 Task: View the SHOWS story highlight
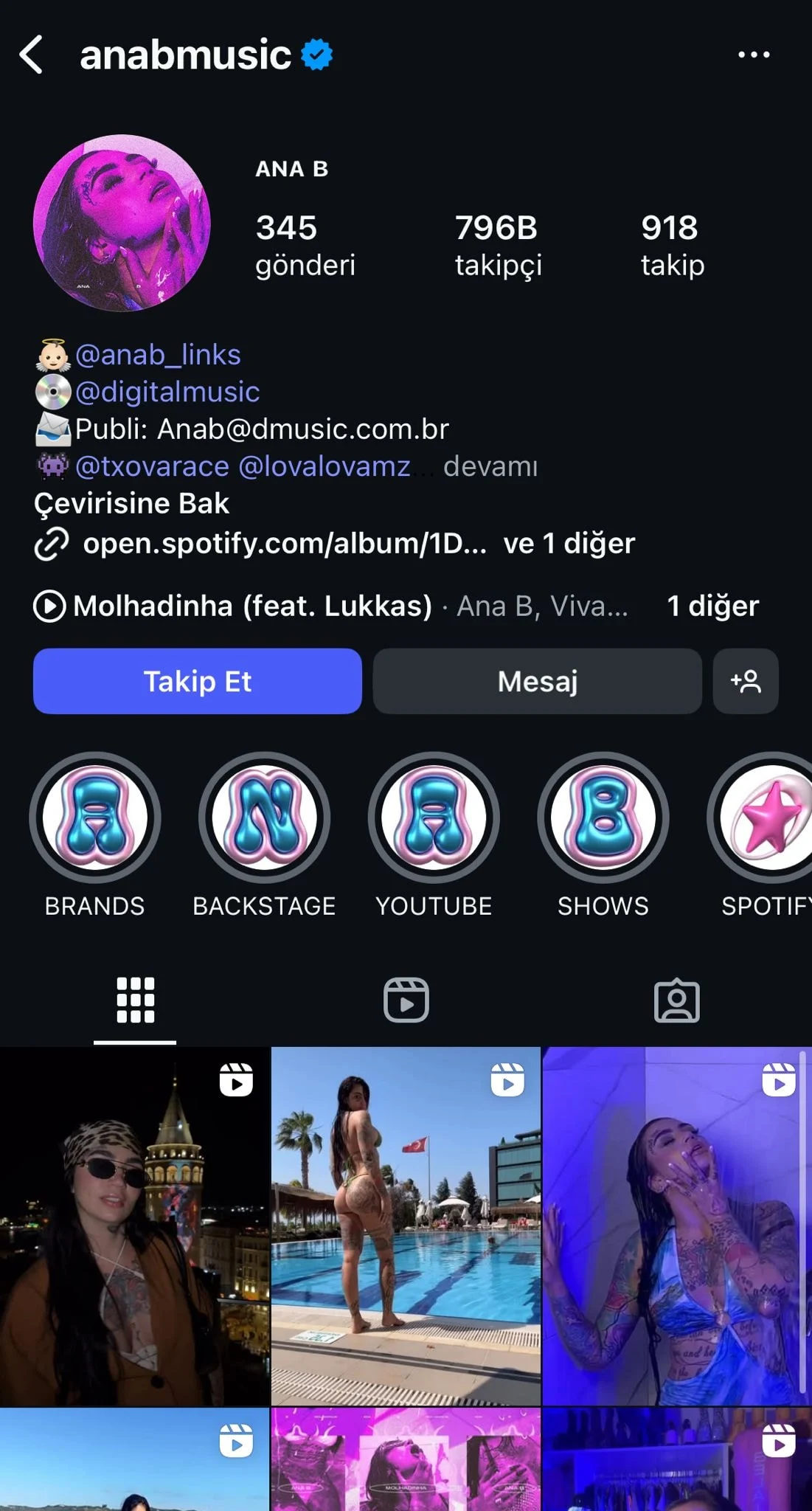tap(603, 817)
